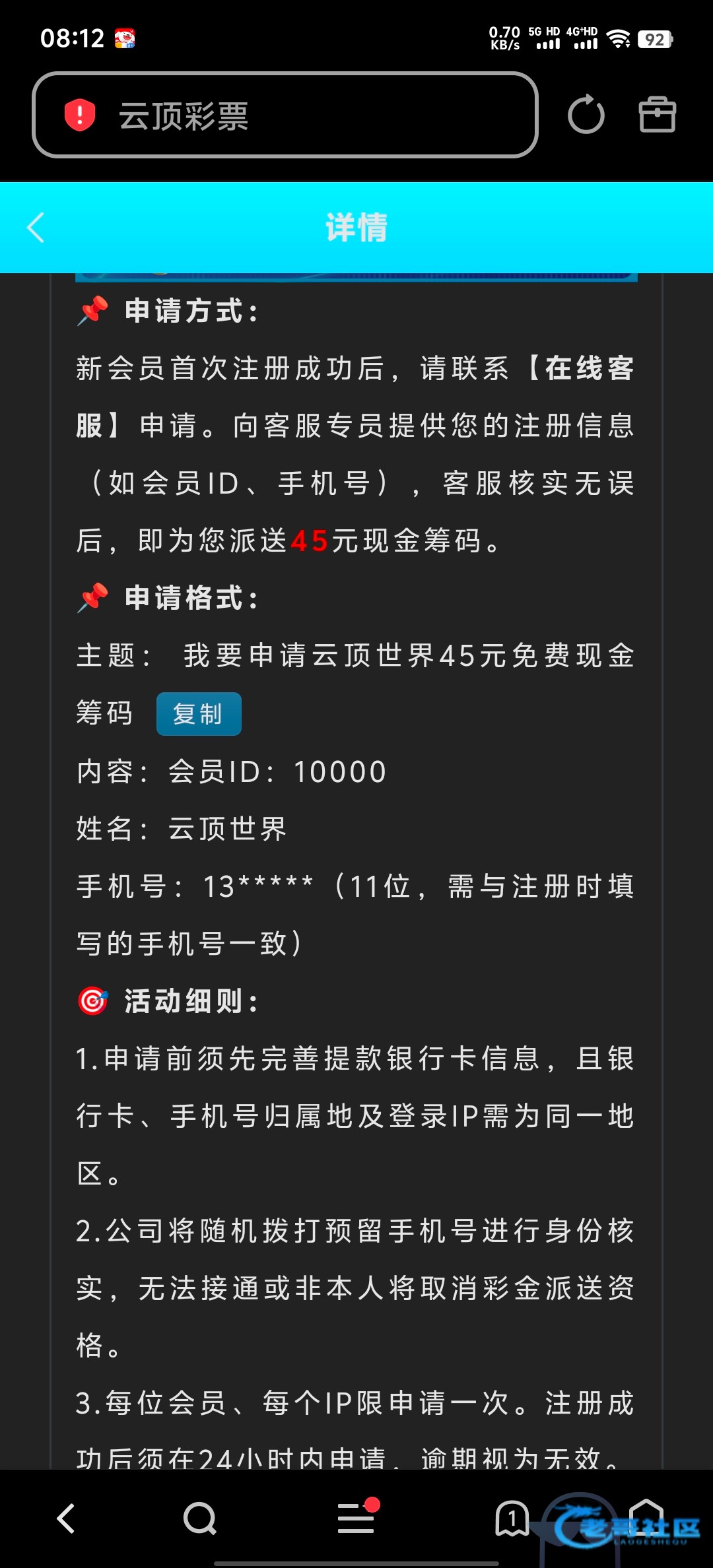Tap the 云顶彩票 address bar
The image size is (713, 1568).
297,115
